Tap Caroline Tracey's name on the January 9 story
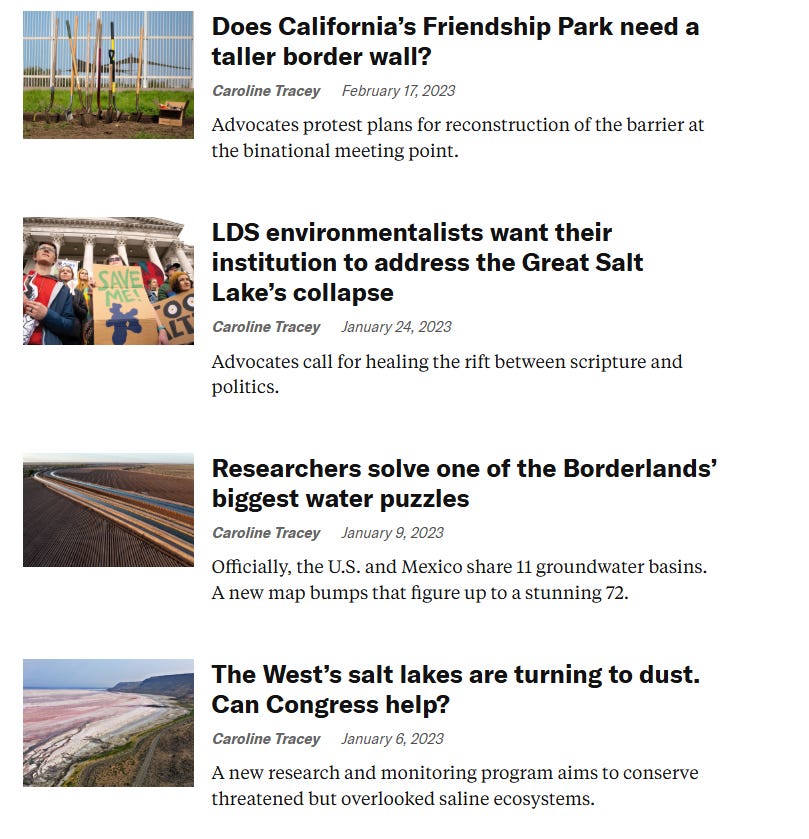The width and height of the screenshot is (809, 839). coord(266,533)
